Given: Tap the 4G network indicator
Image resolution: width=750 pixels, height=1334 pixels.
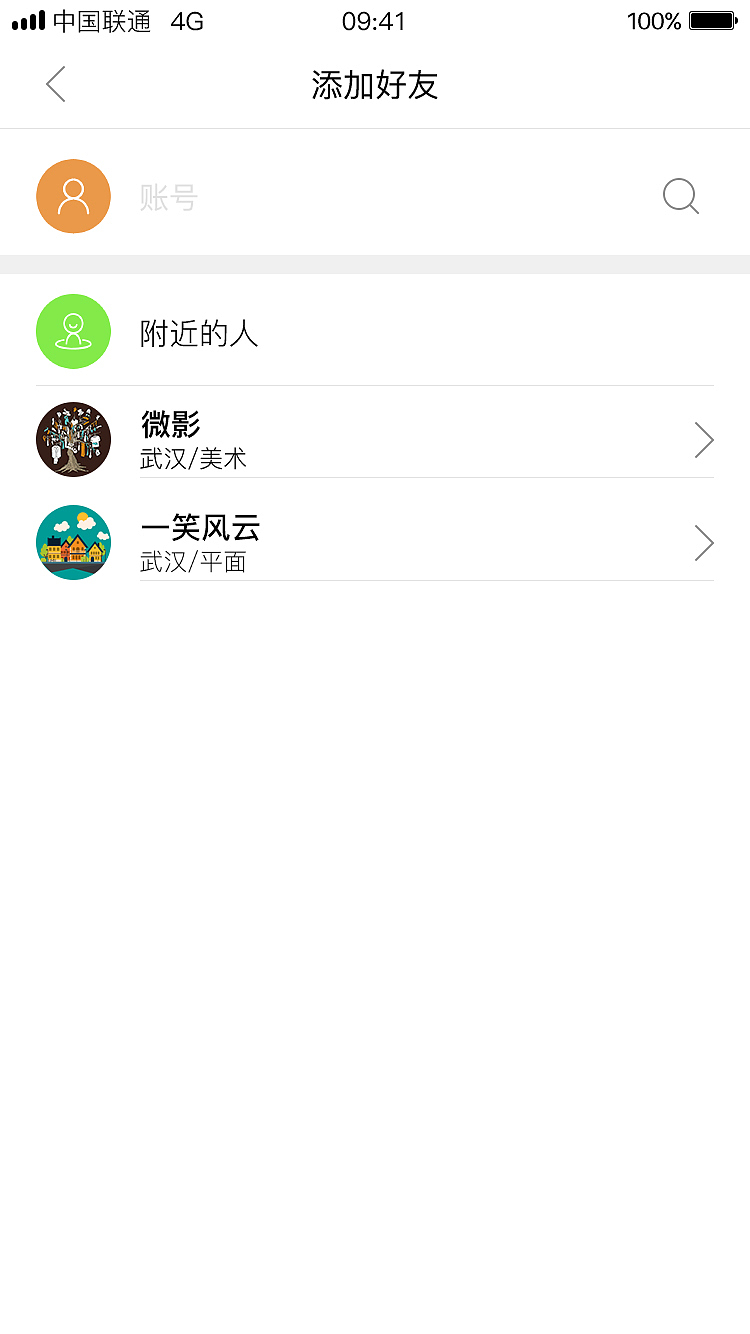Looking at the screenshot, I should click(x=186, y=20).
